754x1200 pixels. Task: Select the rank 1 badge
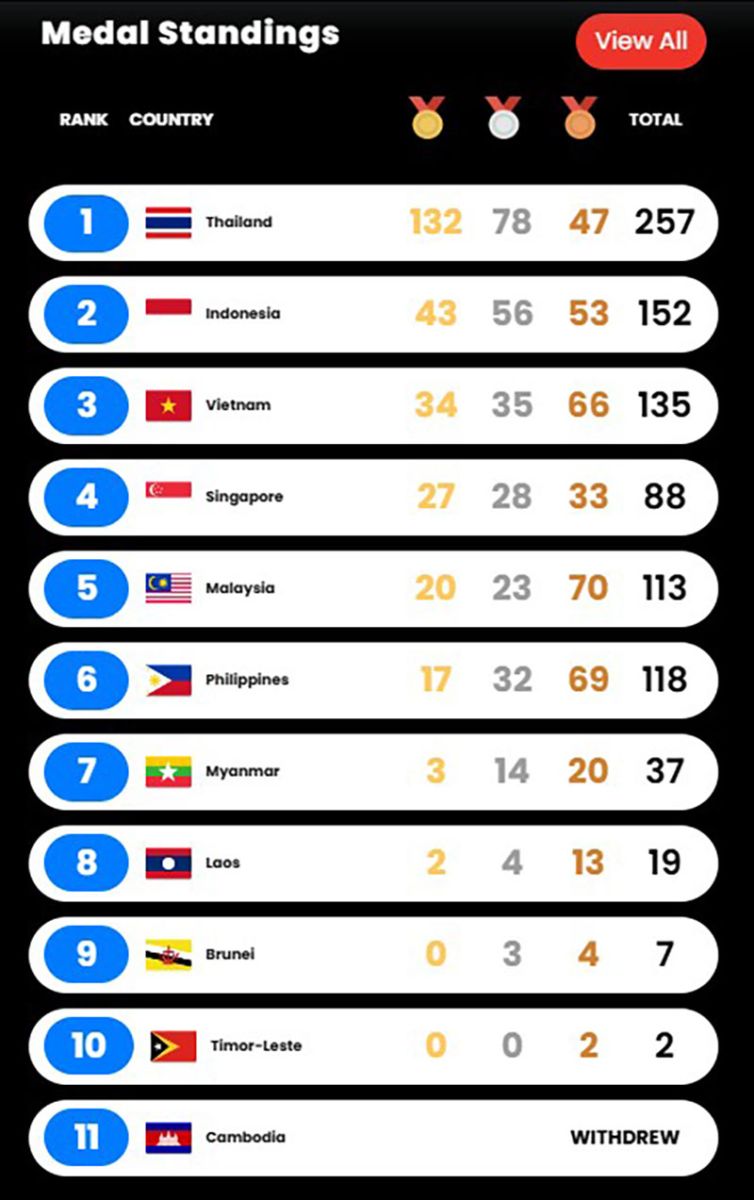tap(86, 223)
